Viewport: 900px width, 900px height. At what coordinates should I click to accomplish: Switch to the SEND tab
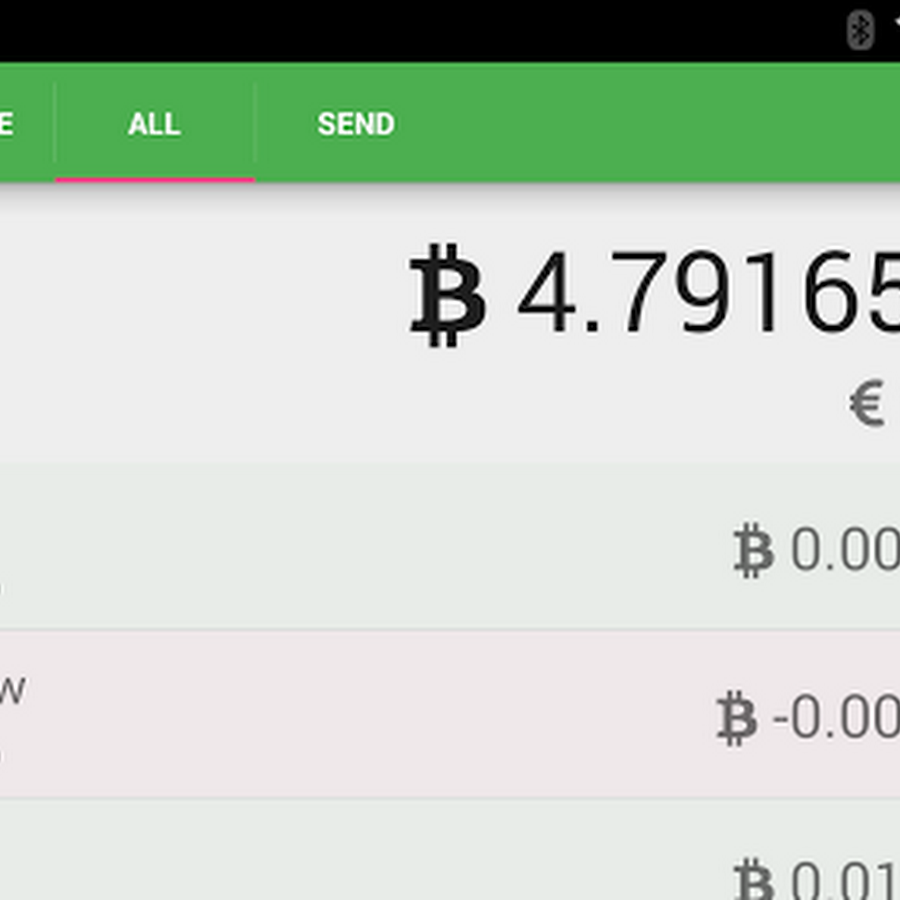click(x=356, y=124)
